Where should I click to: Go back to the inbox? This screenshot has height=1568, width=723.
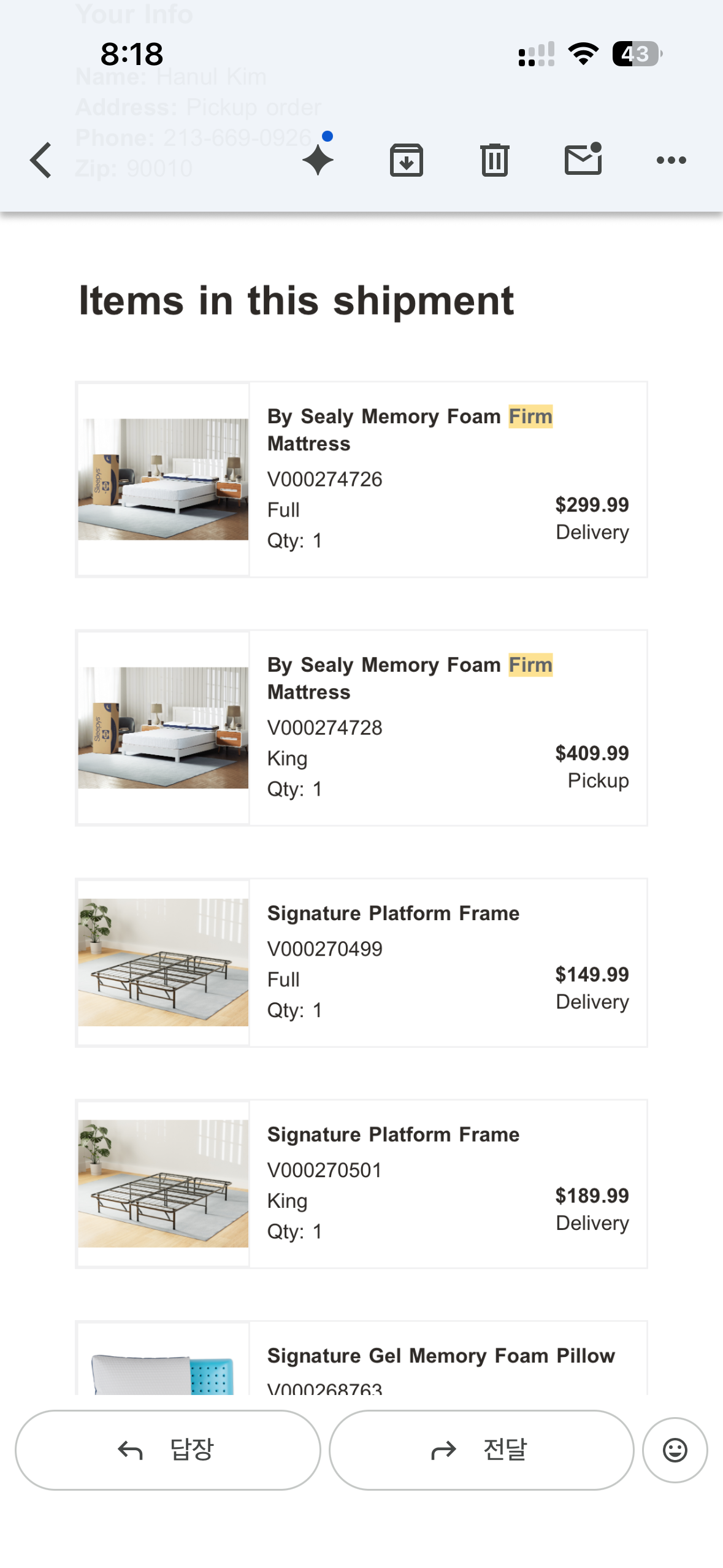coord(41,160)
